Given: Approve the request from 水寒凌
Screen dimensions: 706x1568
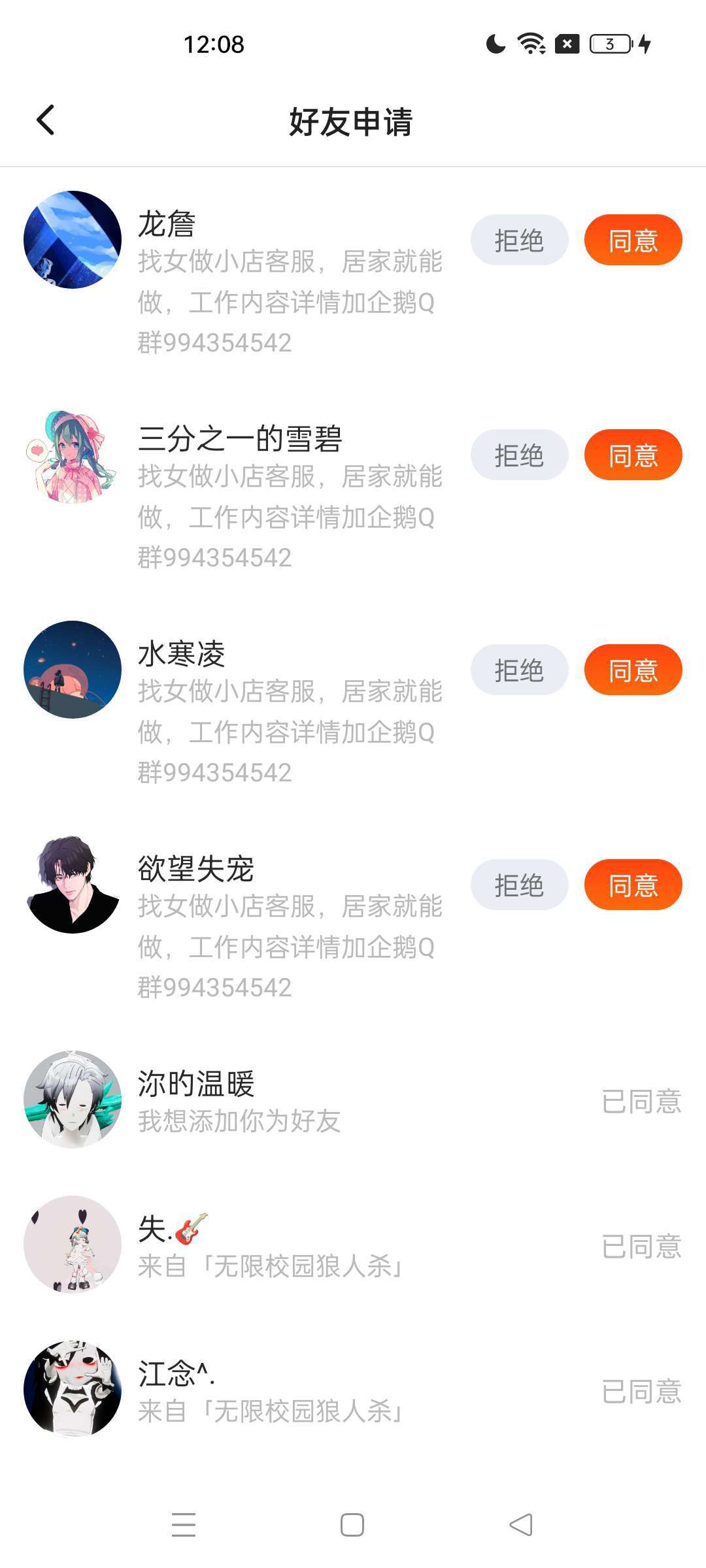Looking at the screenshot, I should coord(633,670).
